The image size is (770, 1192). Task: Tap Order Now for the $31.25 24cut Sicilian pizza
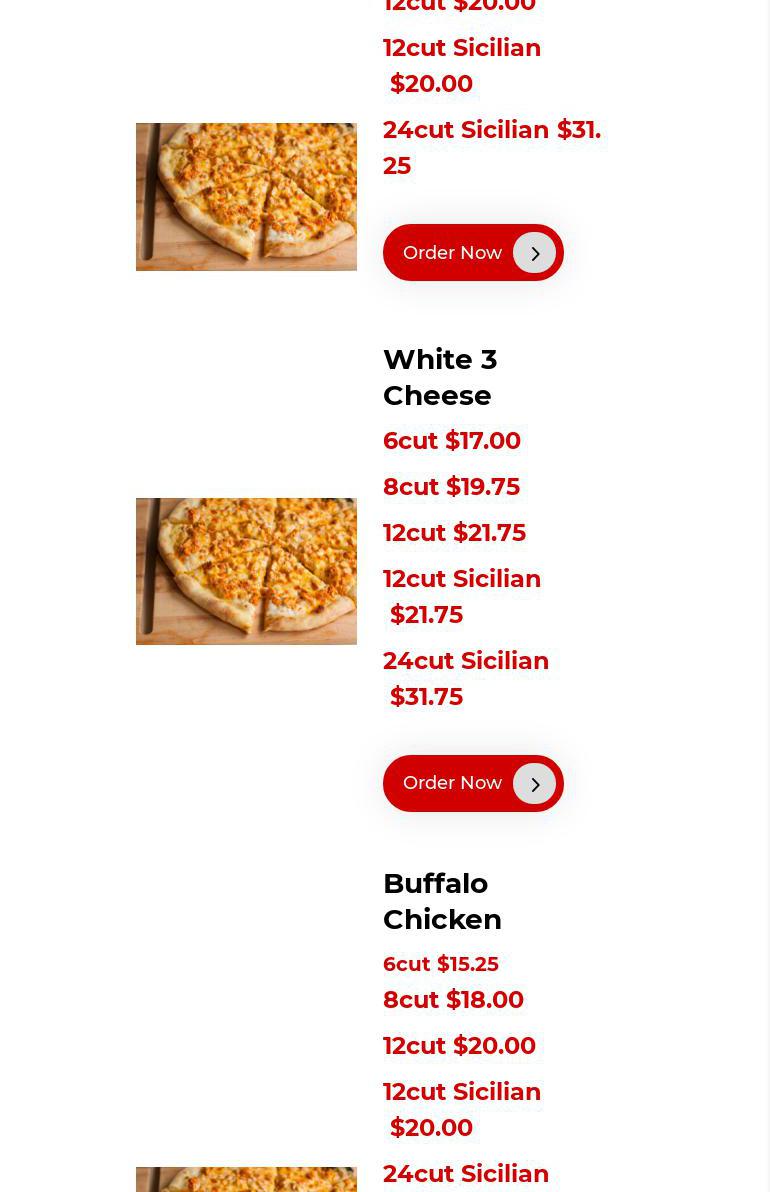pyautogui.click(x=472, y=253)
